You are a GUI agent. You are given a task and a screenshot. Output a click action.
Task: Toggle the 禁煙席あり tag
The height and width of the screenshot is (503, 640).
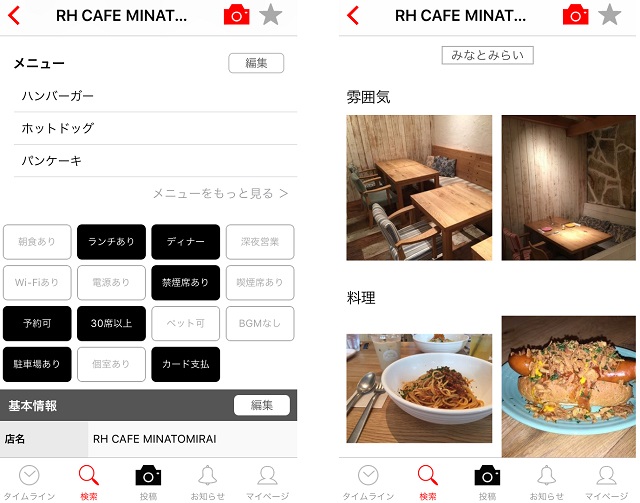185,283
